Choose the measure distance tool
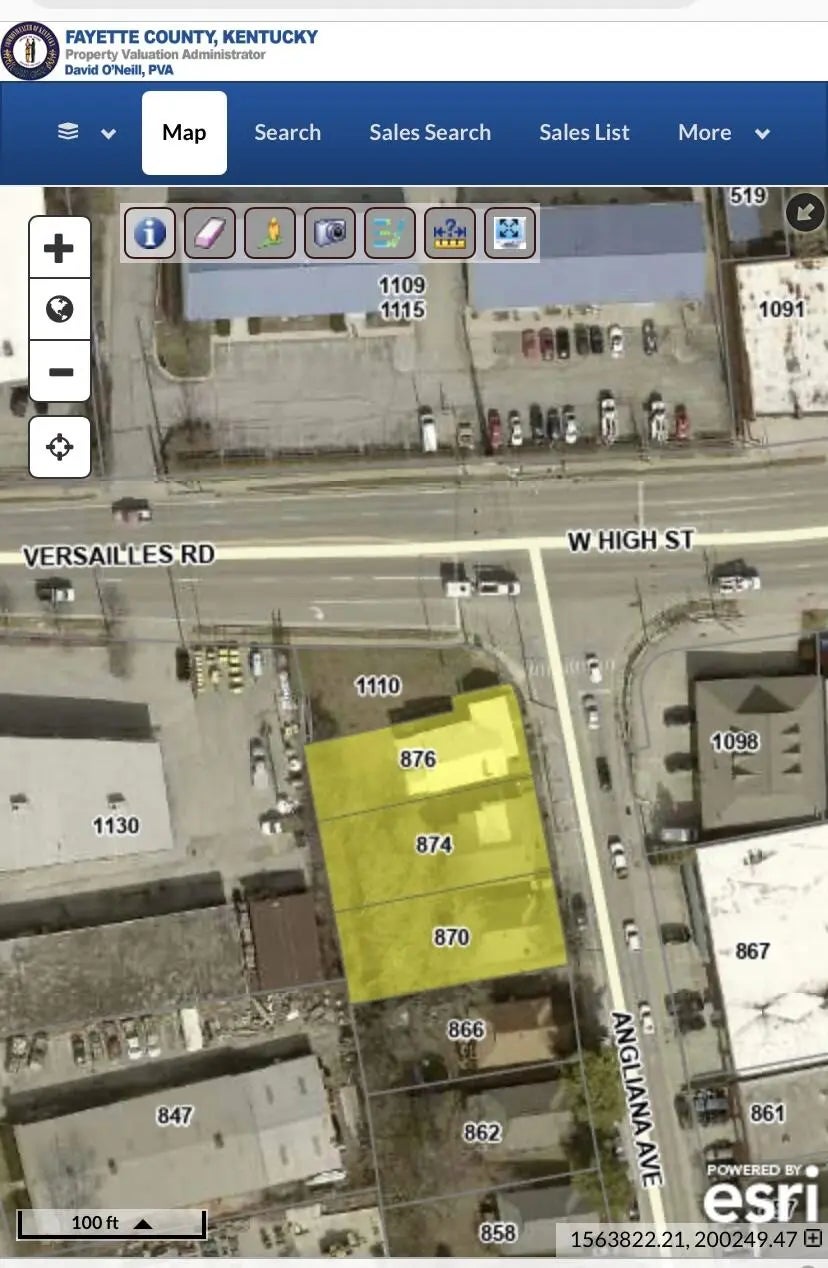The image size is (828, 1268). coord(450,233)
